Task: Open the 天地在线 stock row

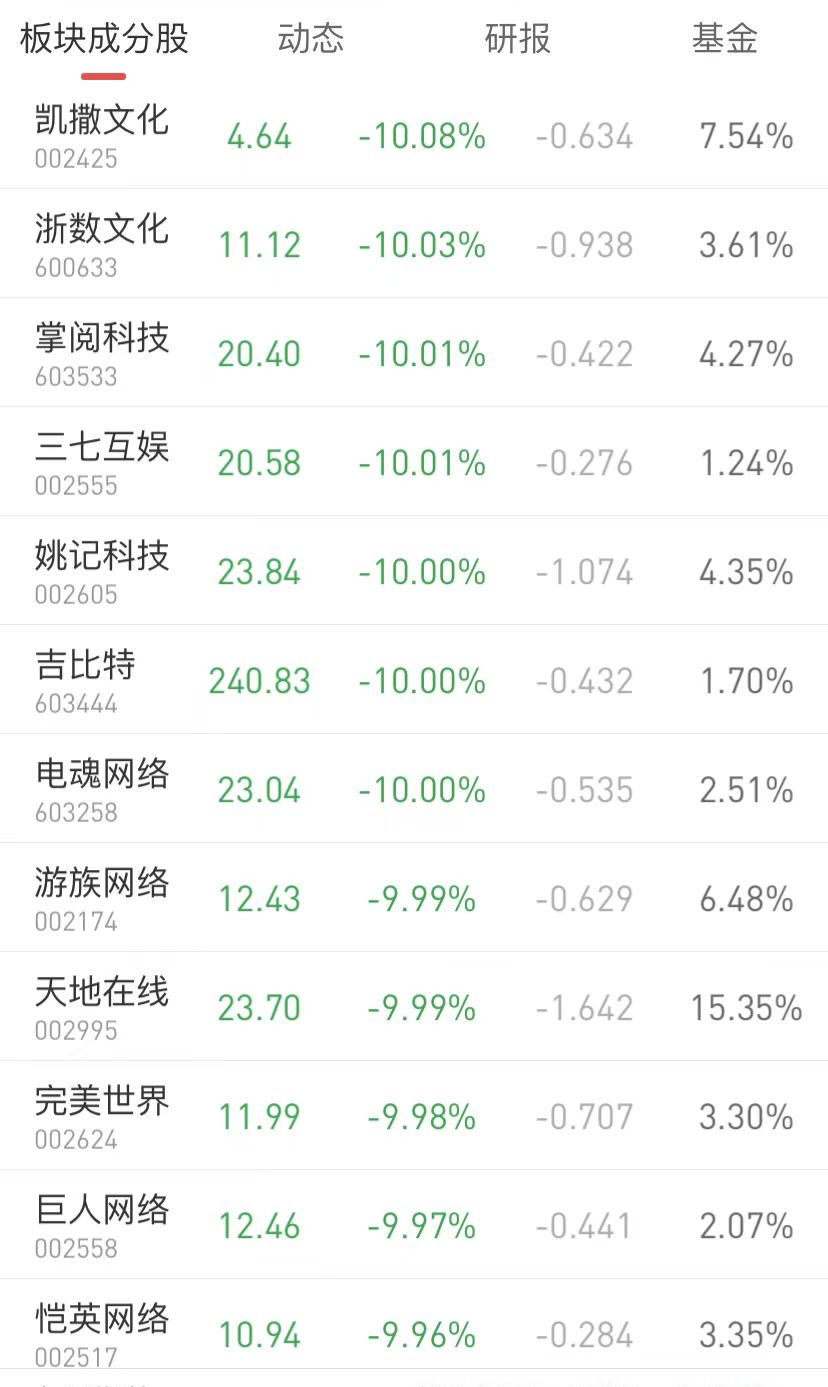Action: (414, 1007)
